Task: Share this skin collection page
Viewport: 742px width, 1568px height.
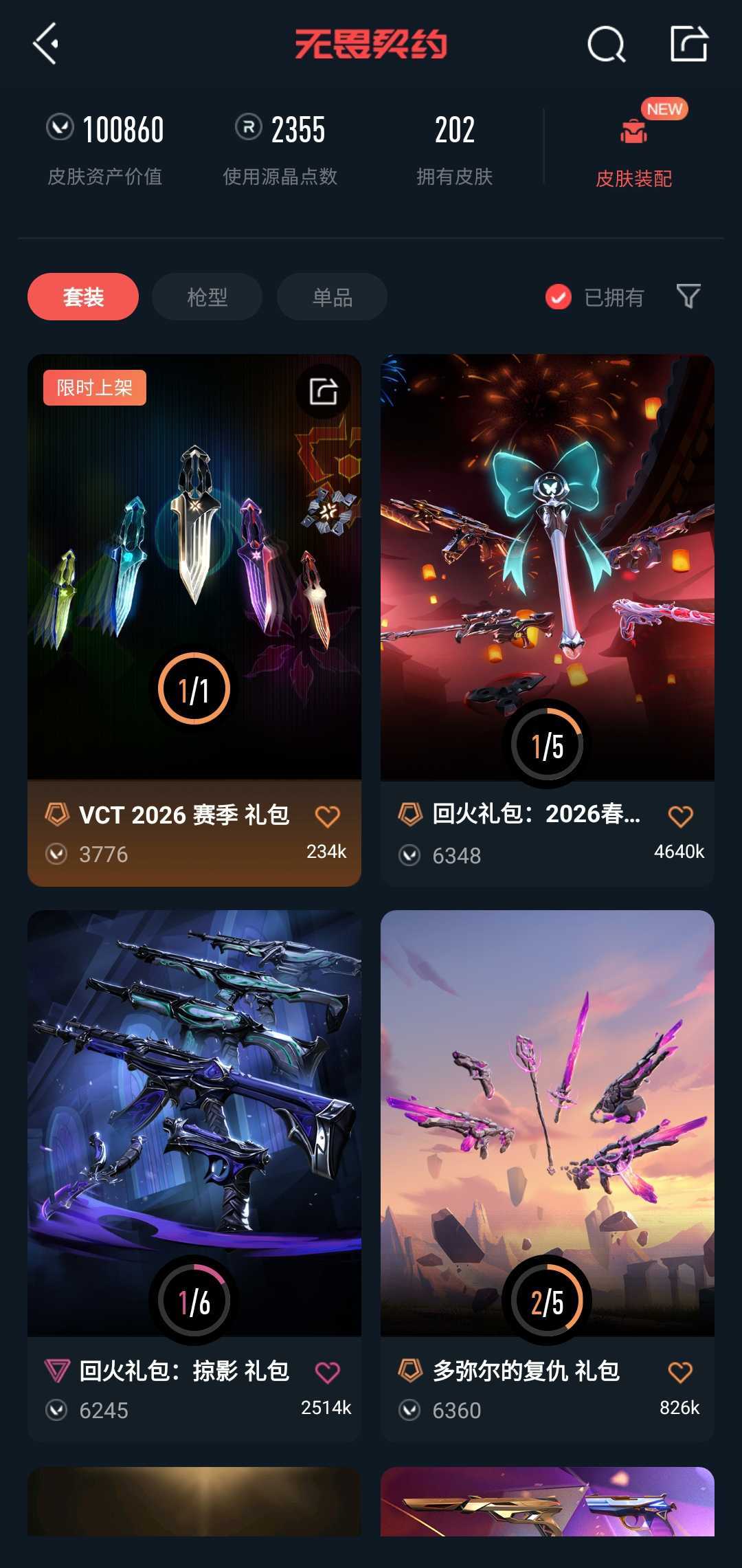Action: pos(688,44)
